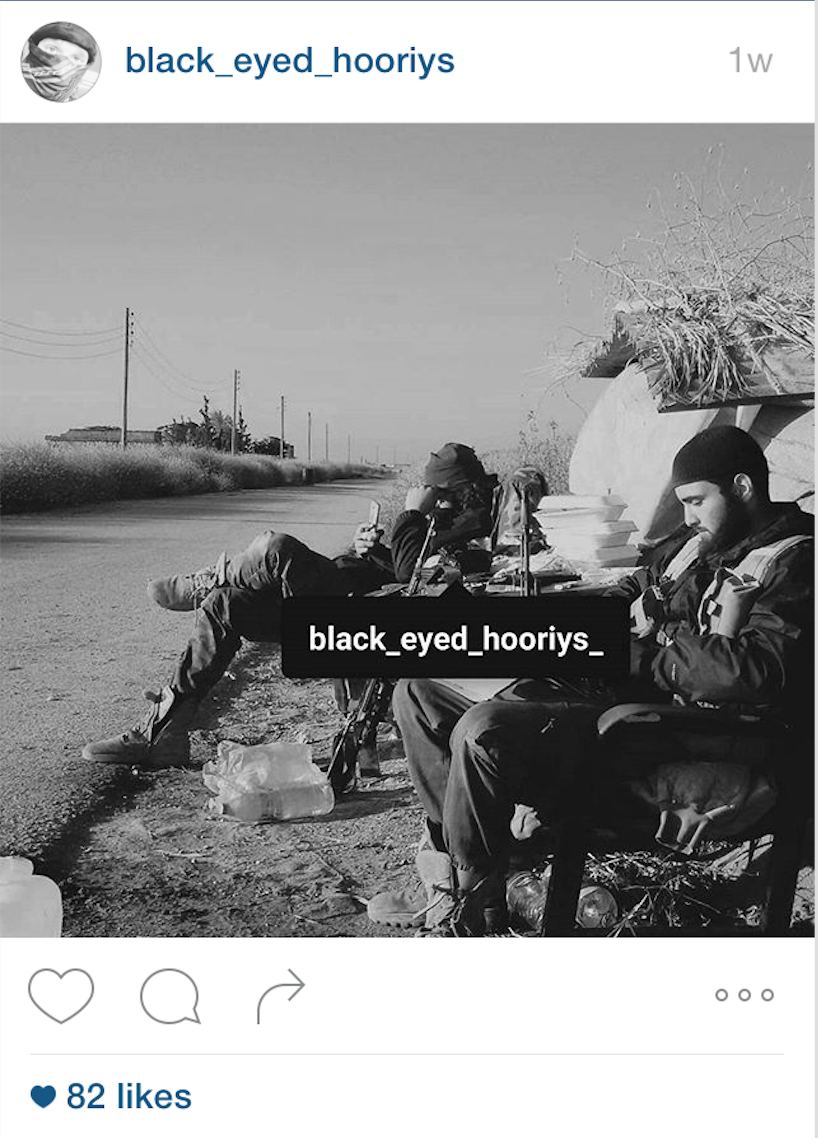Tap the black_eyed_hooriys_ photo tag
818x1138 pixels.
tap(455, 638)
